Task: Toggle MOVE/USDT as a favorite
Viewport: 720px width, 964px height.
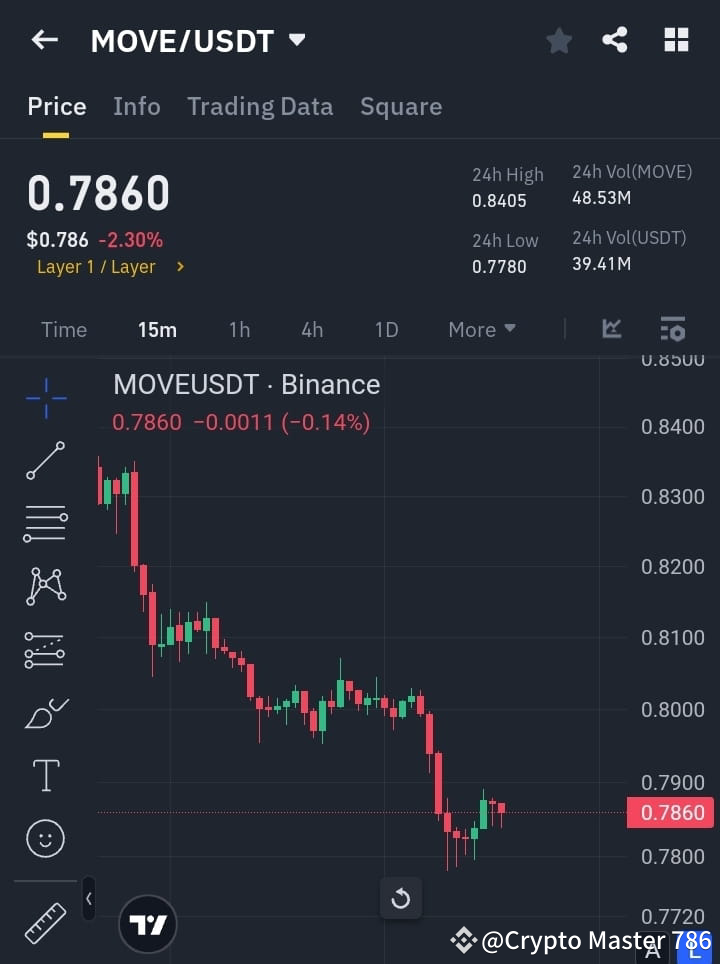Action: click(558, 40)
